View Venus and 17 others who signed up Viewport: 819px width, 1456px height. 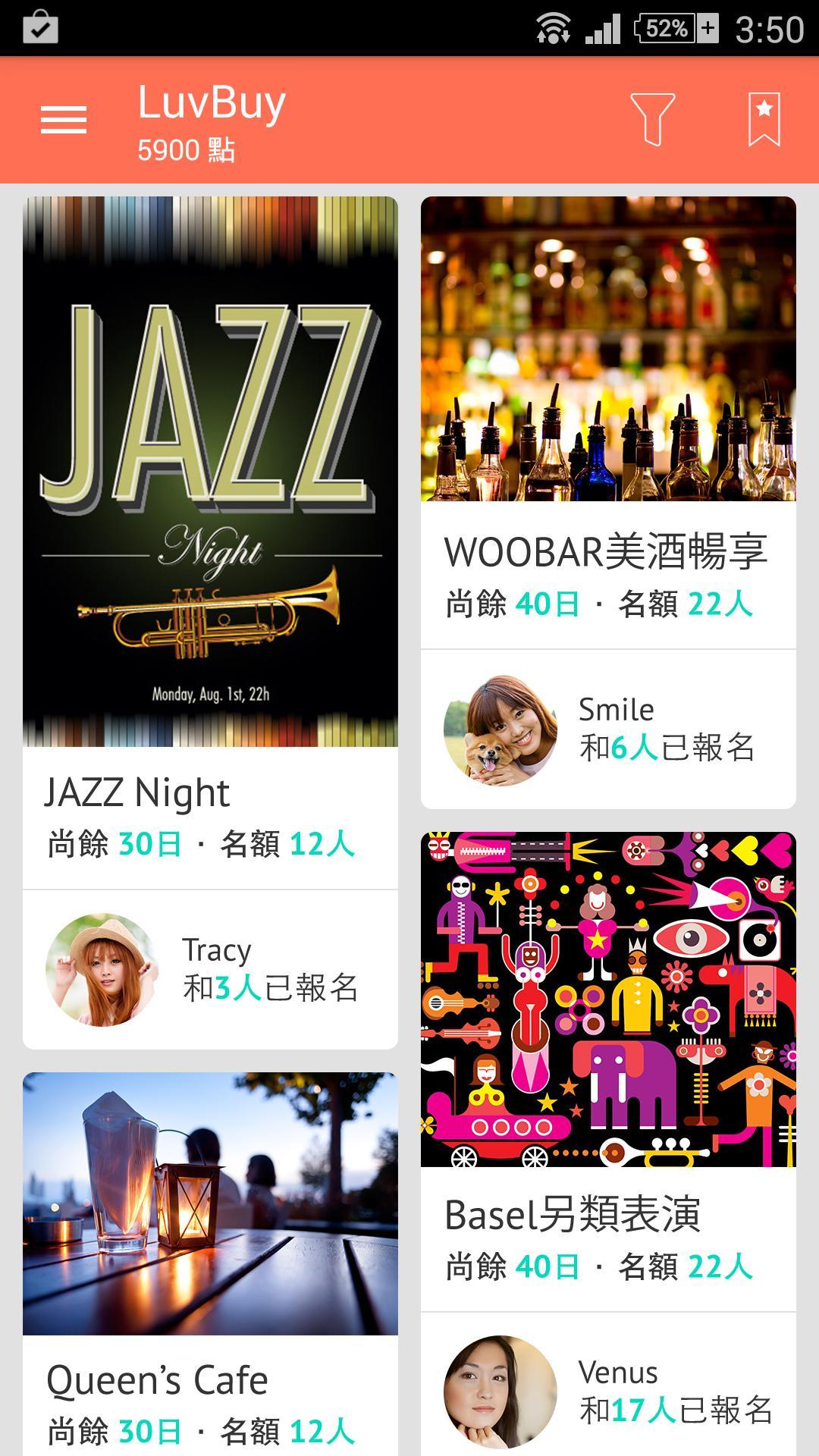pos(608,1392)
